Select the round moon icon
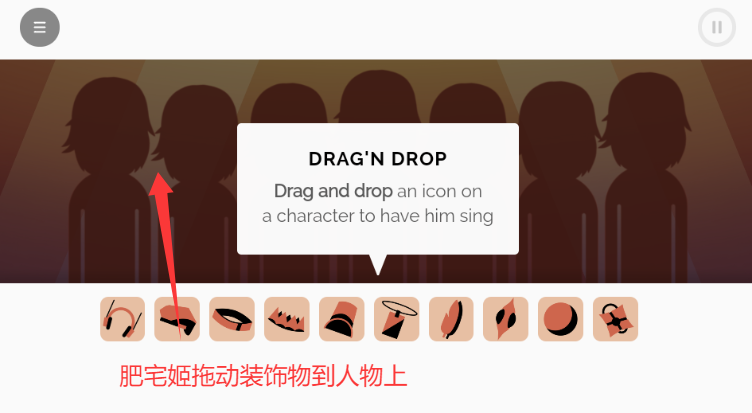The height and width of the screenshot is (413, 752). (560, 319)
